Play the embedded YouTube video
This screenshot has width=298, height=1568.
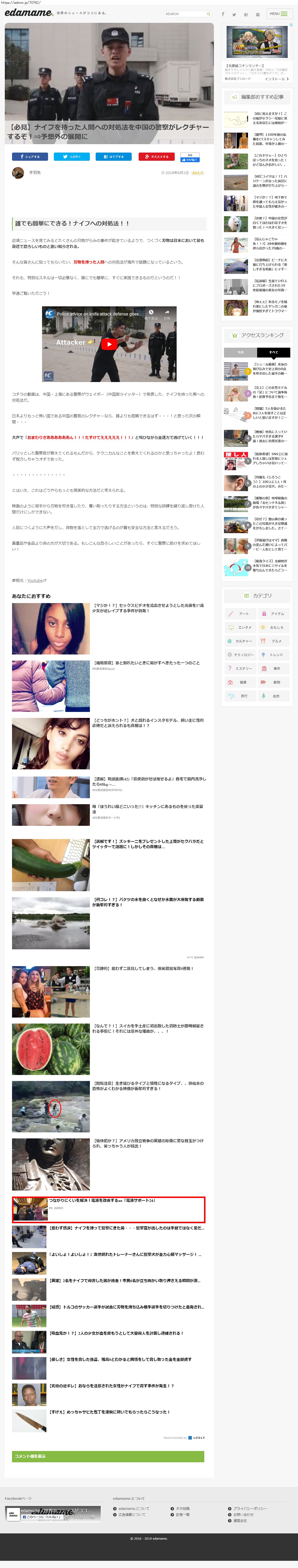point(109,344)
